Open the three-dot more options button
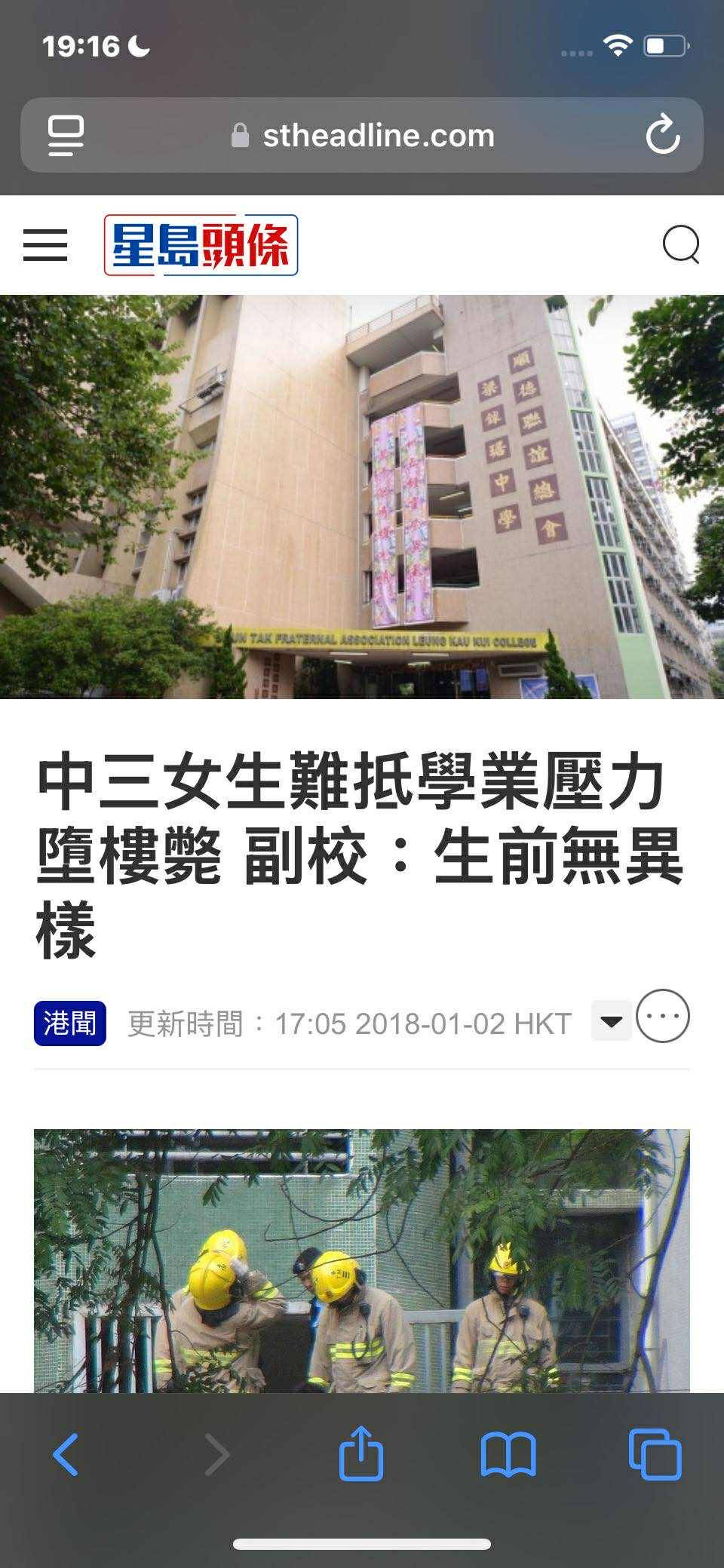Image resolution: width=724 pixels, height=1568 pixels. [663, 1016]
